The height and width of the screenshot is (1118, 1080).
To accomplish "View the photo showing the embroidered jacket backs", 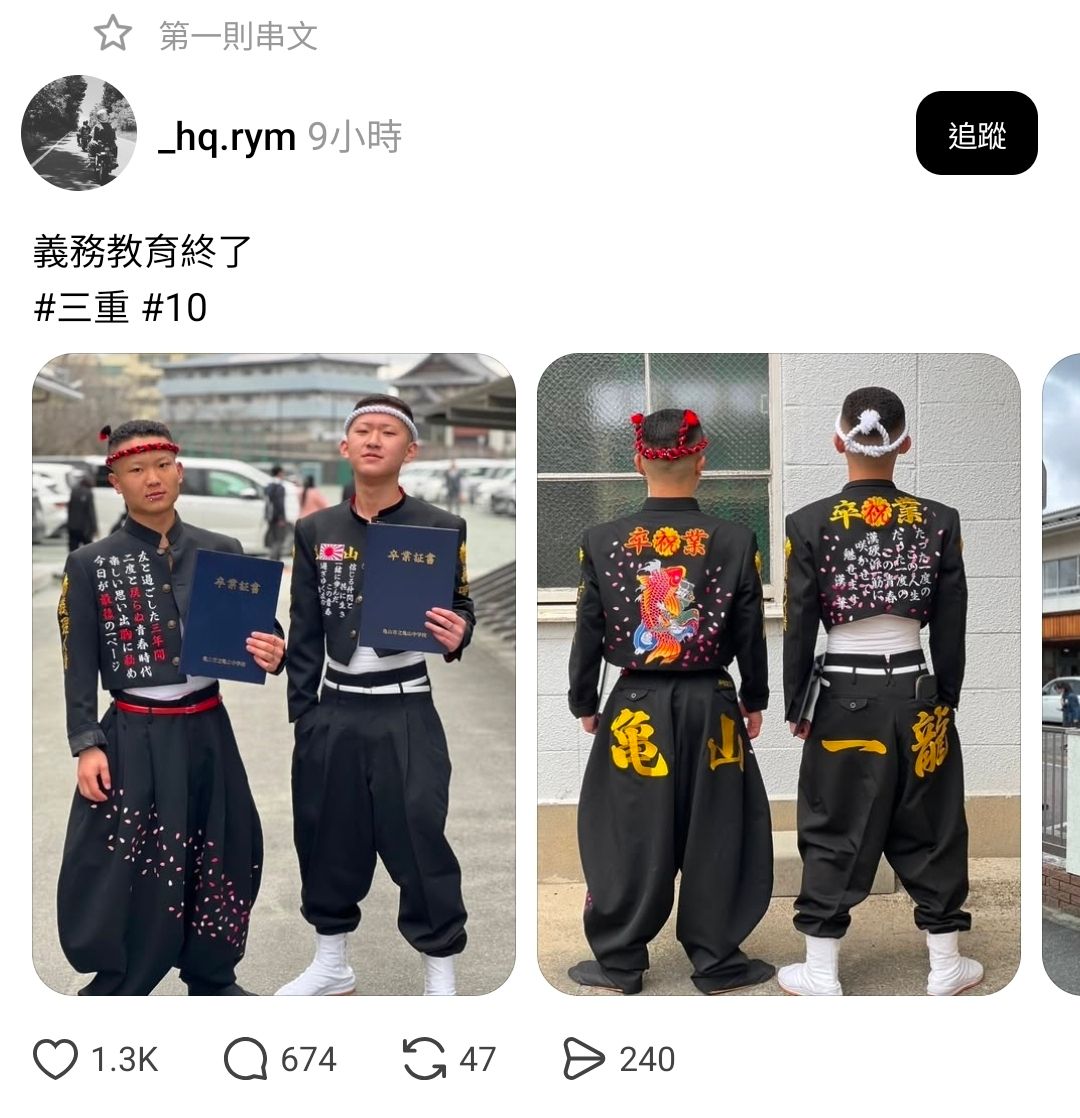I will coord(778,675).
